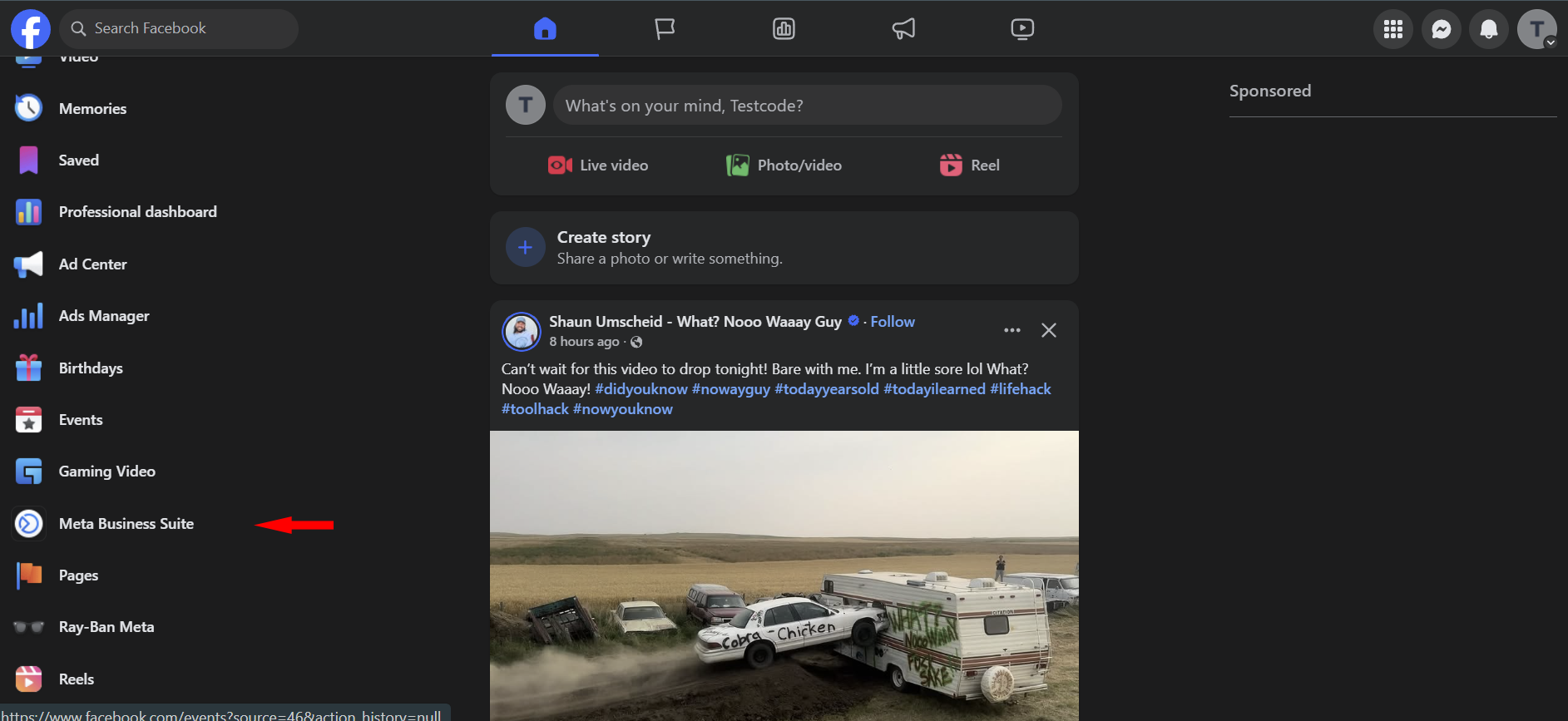This screenshot has width=1568, height=721.
Task: Follow Shaun Umscheid
Action: click(892, 322)
